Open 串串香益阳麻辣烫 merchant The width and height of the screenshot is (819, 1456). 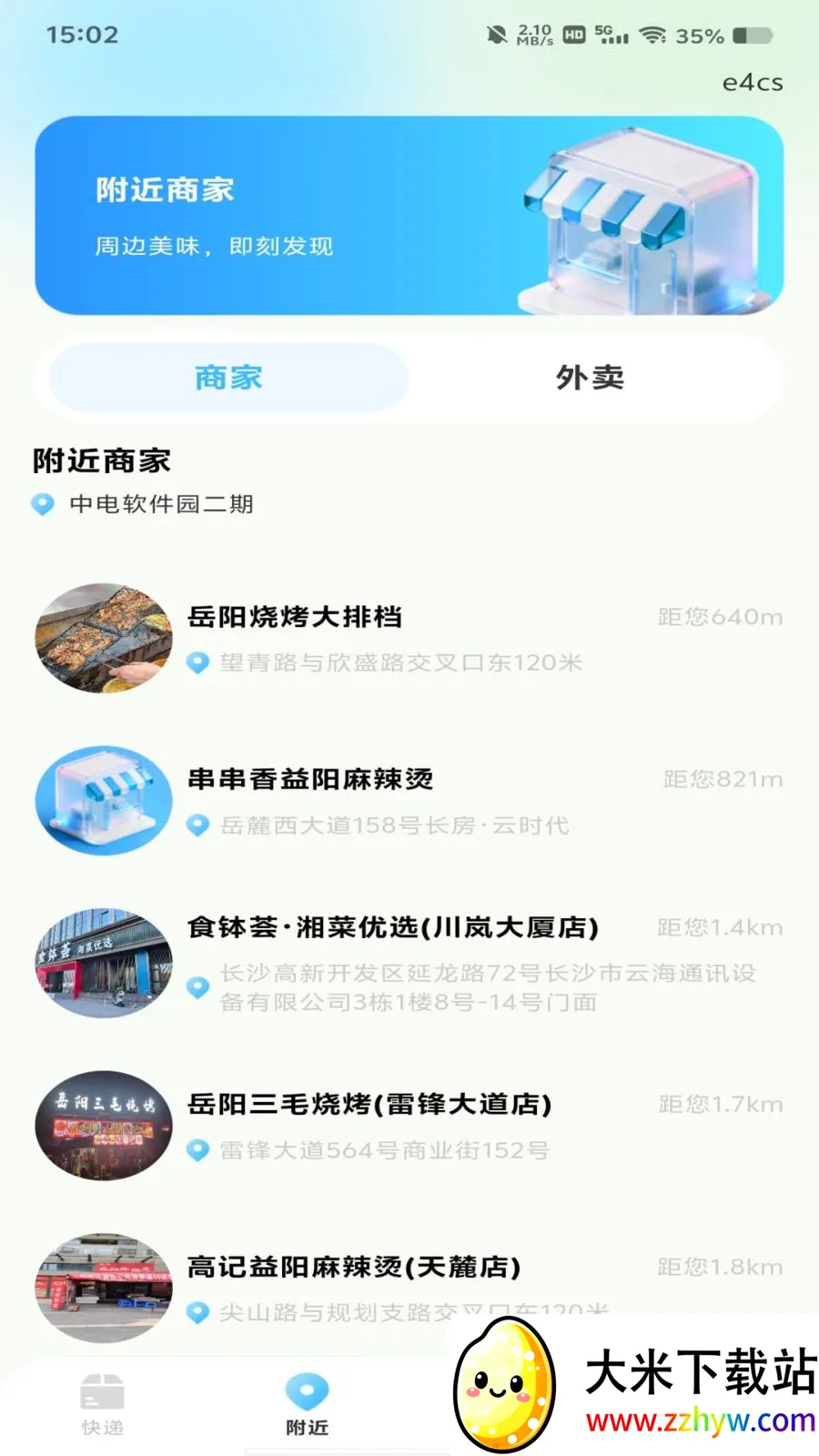[x=409, y=801]
